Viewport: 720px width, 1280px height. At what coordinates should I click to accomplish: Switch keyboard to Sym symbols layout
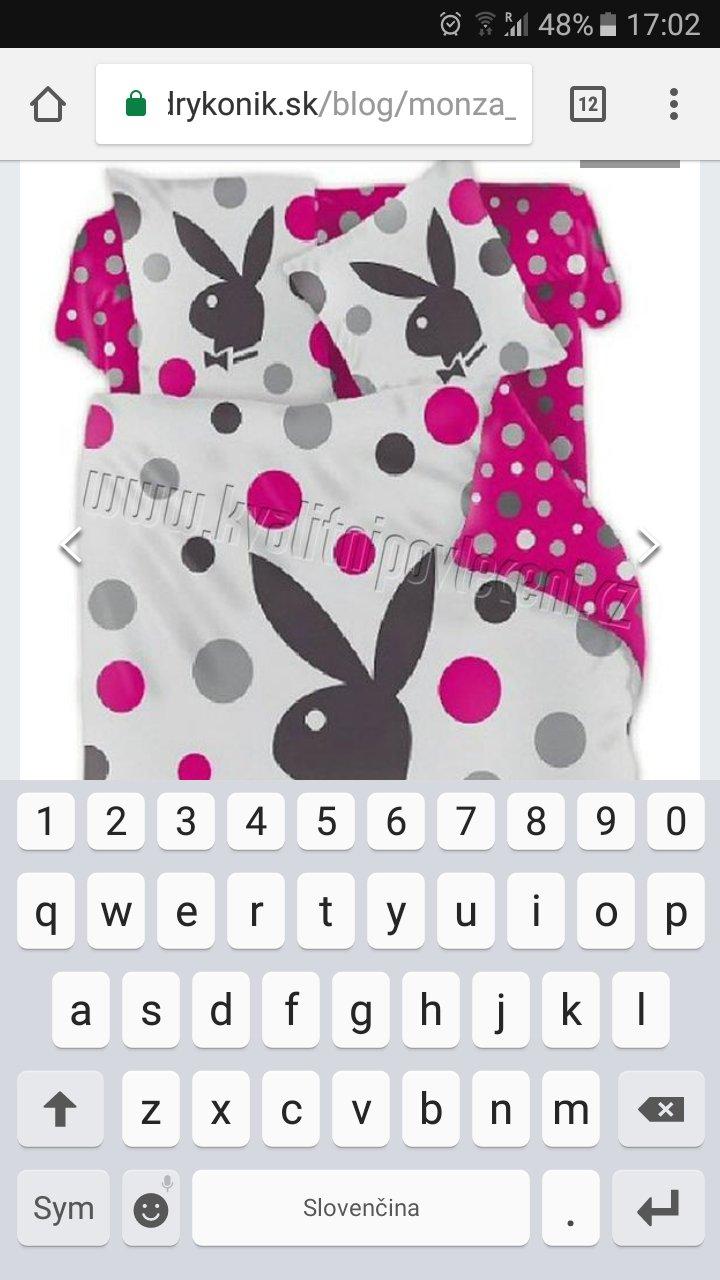pos(63,1208)
